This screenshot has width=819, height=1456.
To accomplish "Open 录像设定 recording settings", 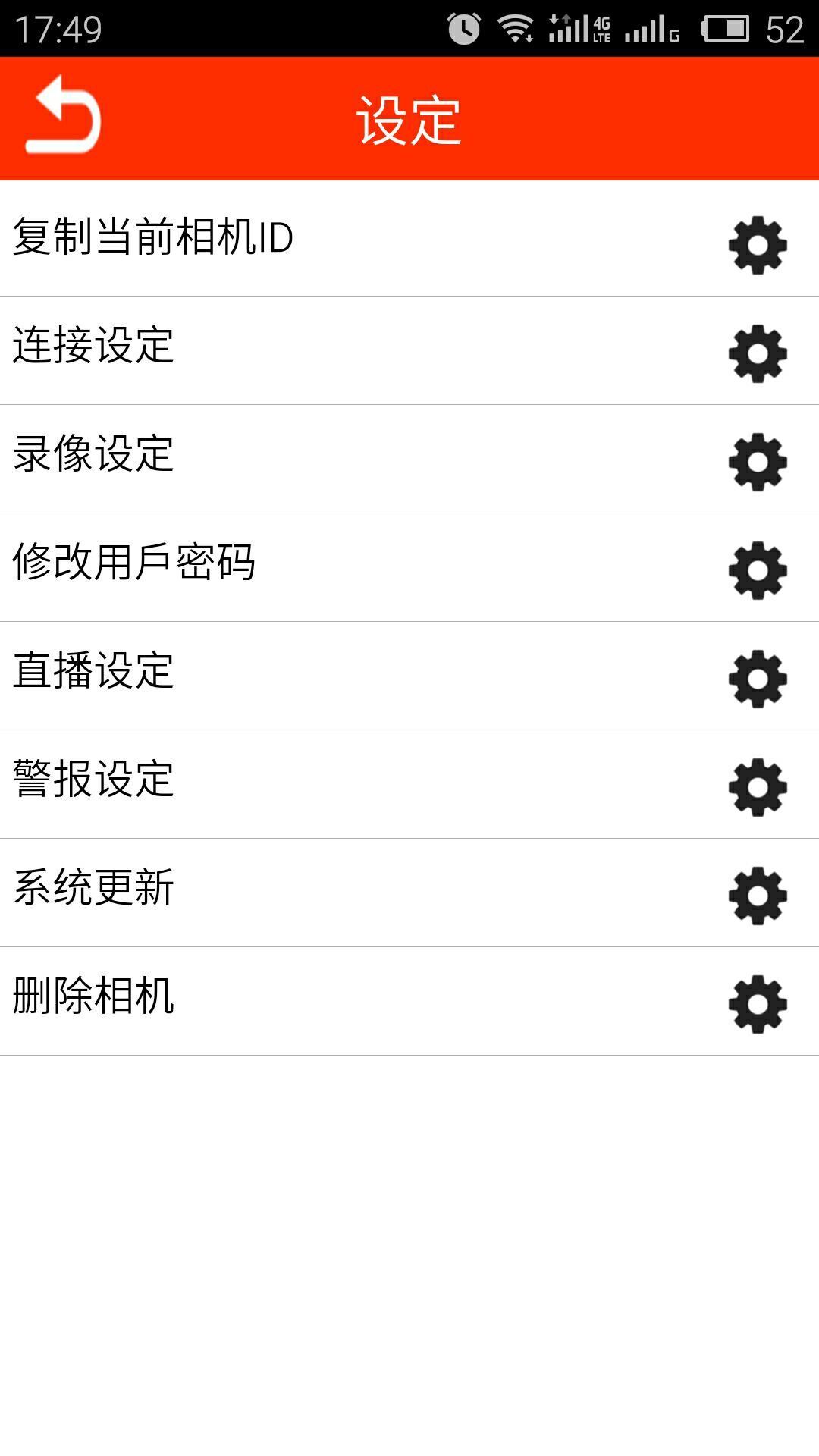I will coord(409,459).
